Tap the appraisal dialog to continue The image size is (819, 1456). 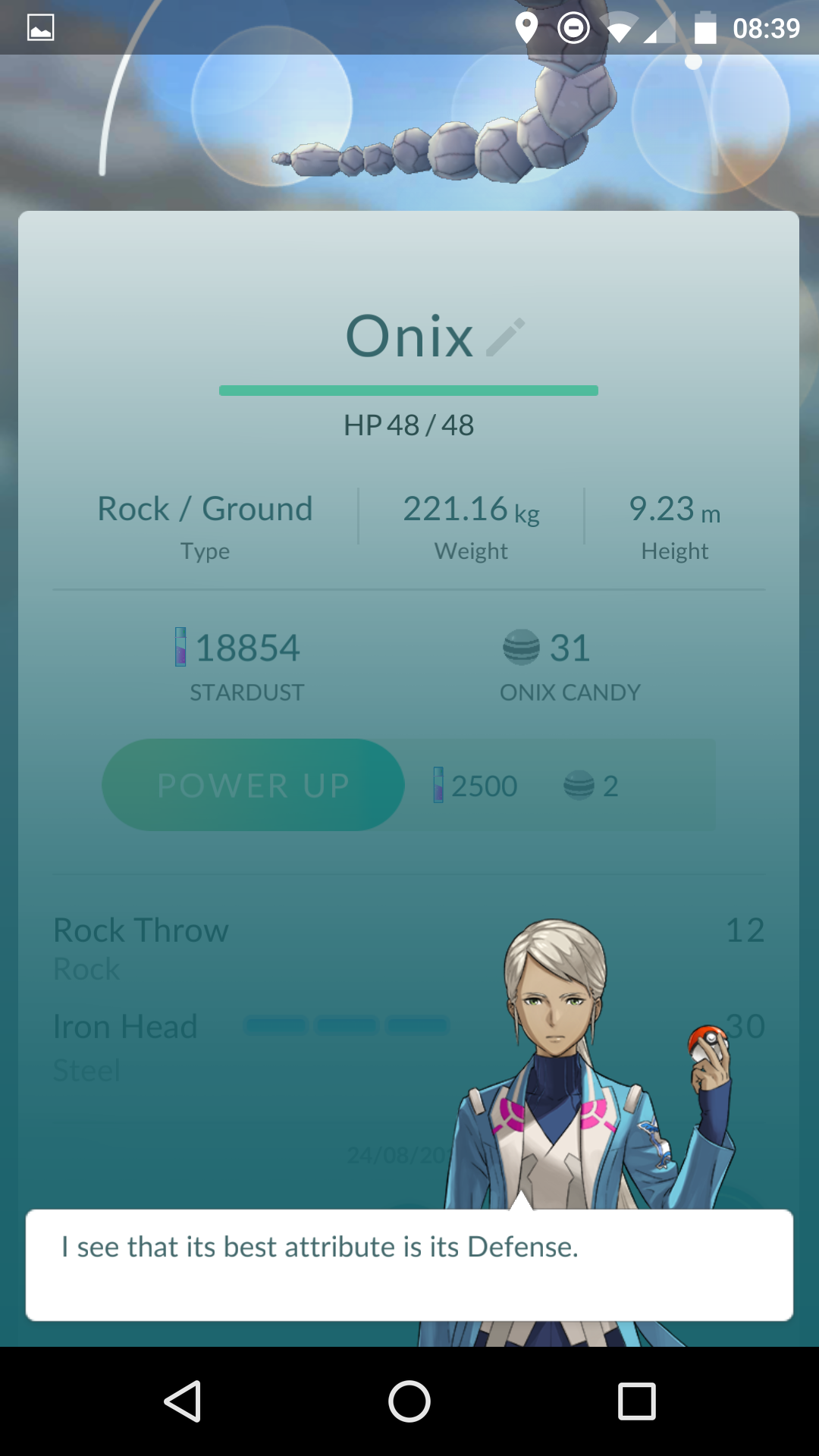tap(409, 1264)
